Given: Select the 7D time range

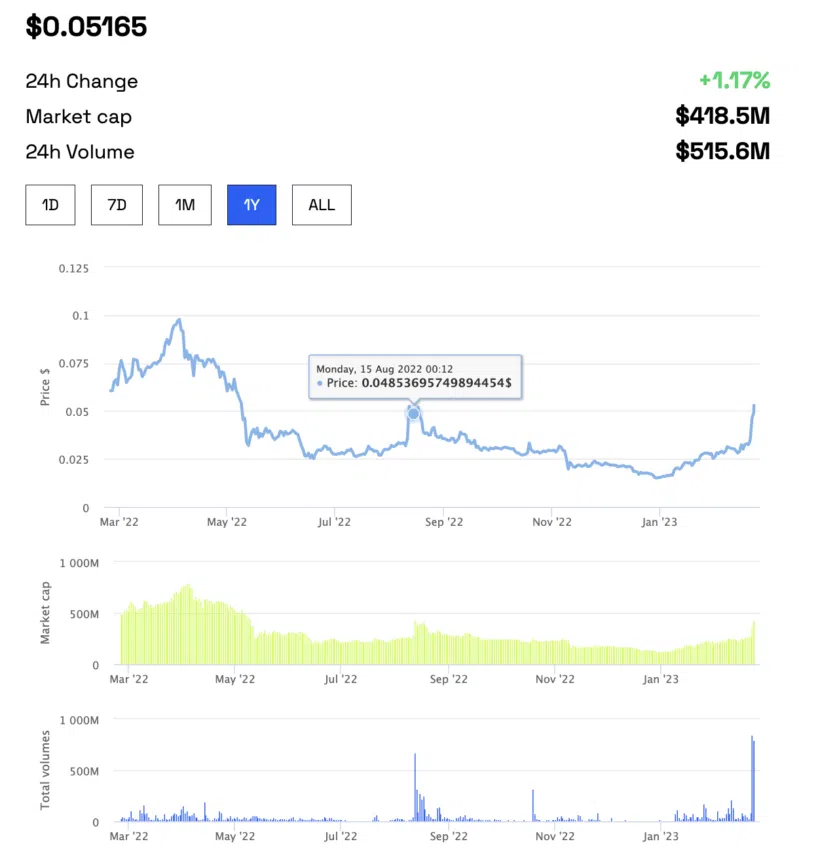Looking at the screenshot, I should [x=117, y=205].
